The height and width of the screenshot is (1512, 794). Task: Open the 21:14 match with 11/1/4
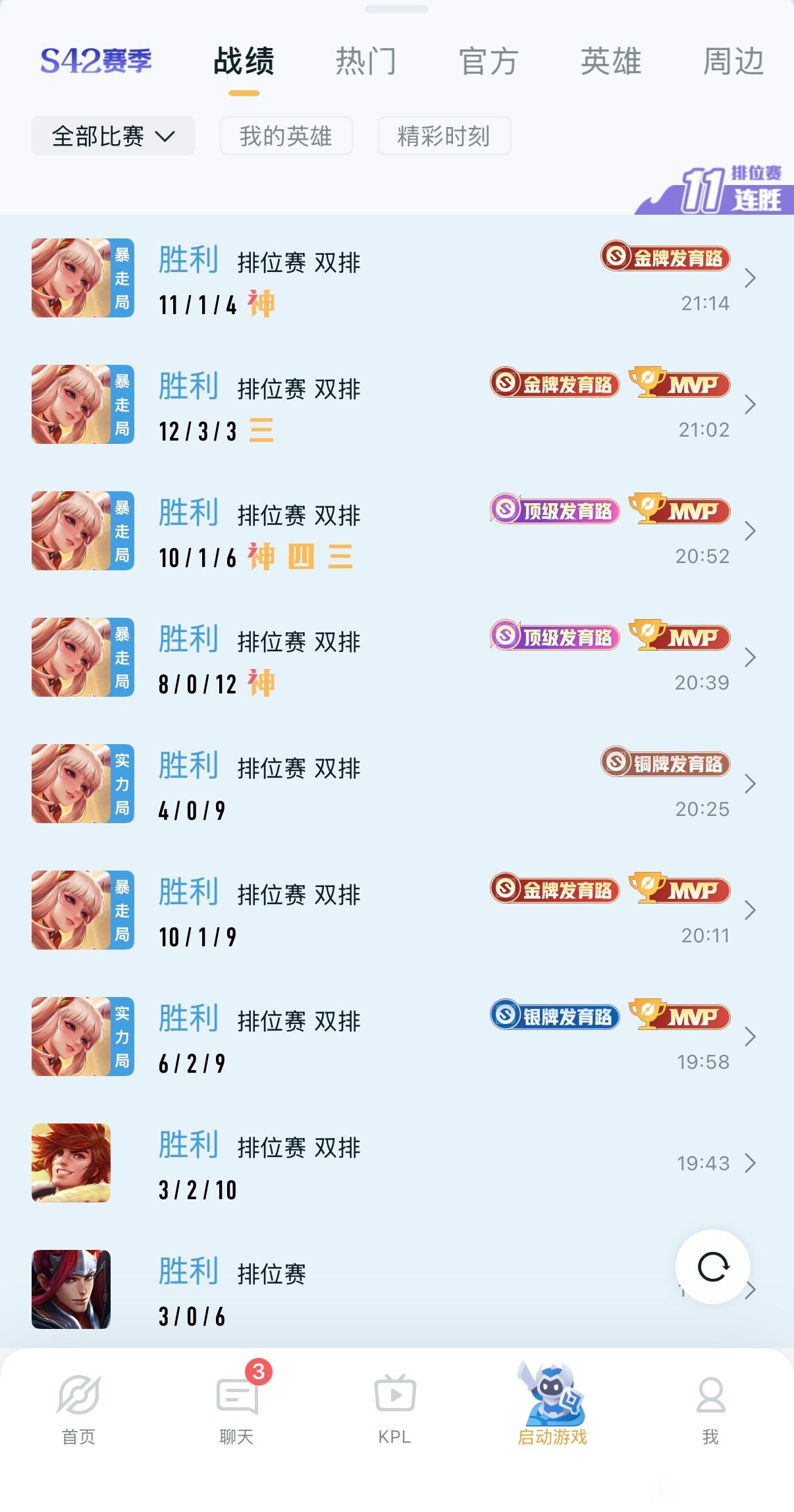[x=395, y=279]
